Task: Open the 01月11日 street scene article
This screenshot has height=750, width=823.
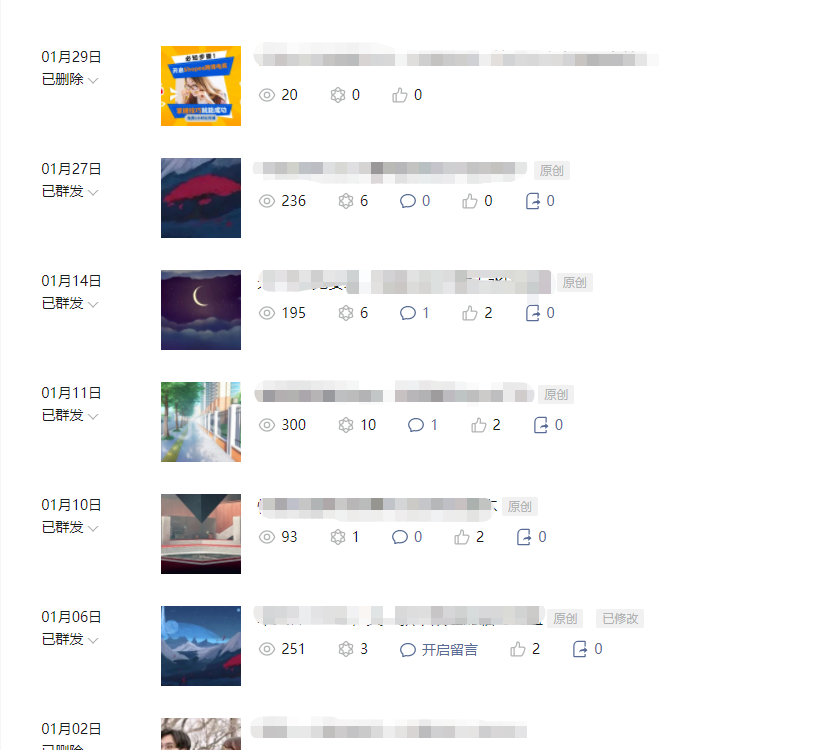Action: click(201, 422)
